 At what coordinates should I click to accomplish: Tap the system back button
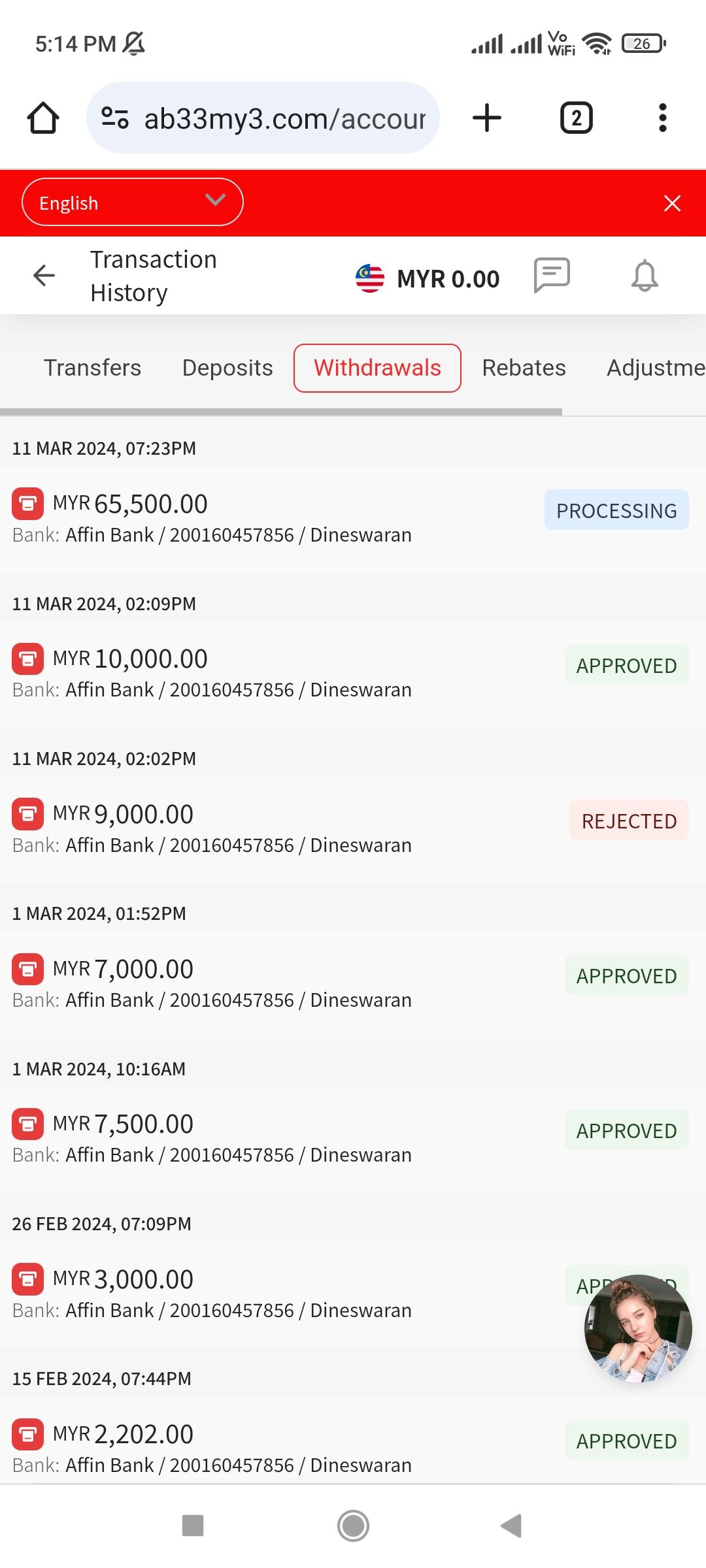511,1526
